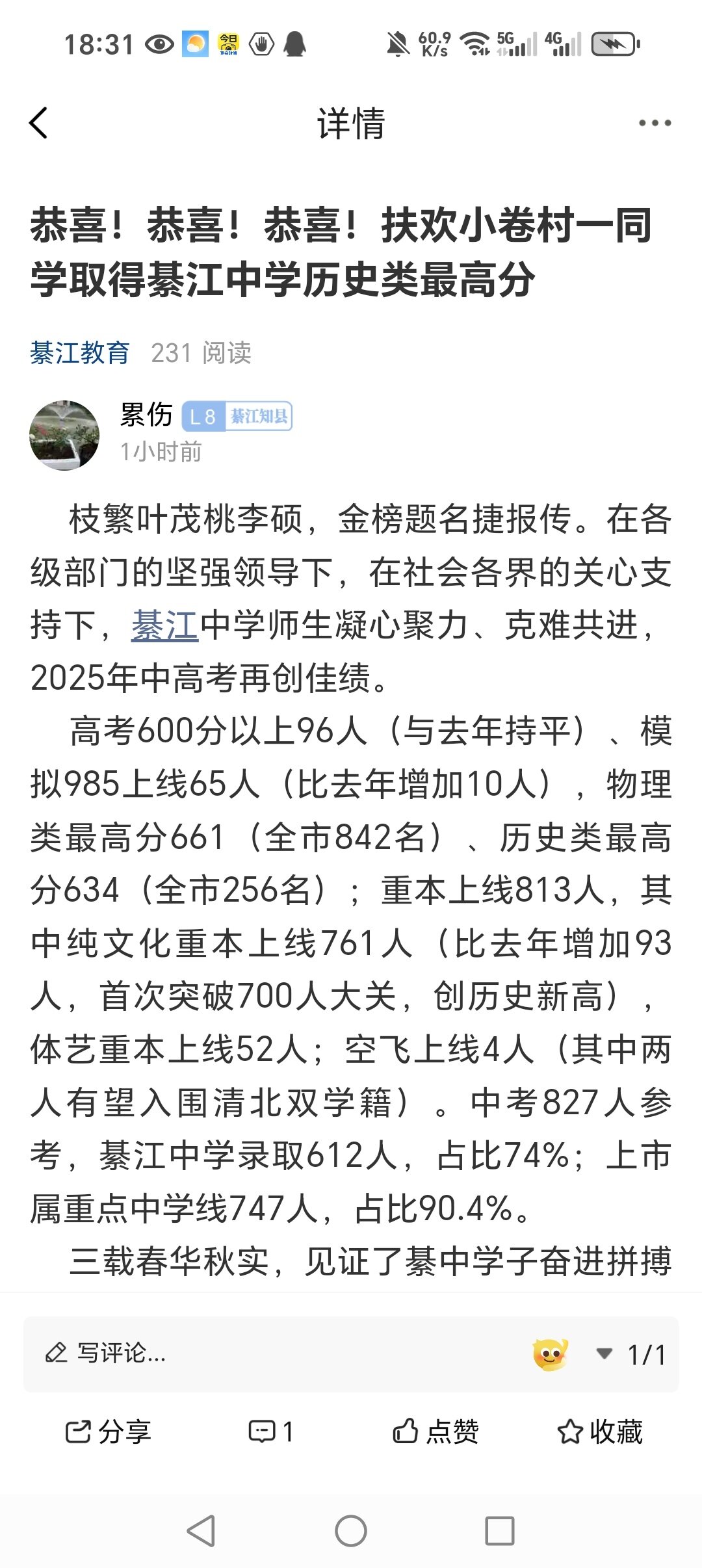Open the emoji sticker picker

point(550,1355)
